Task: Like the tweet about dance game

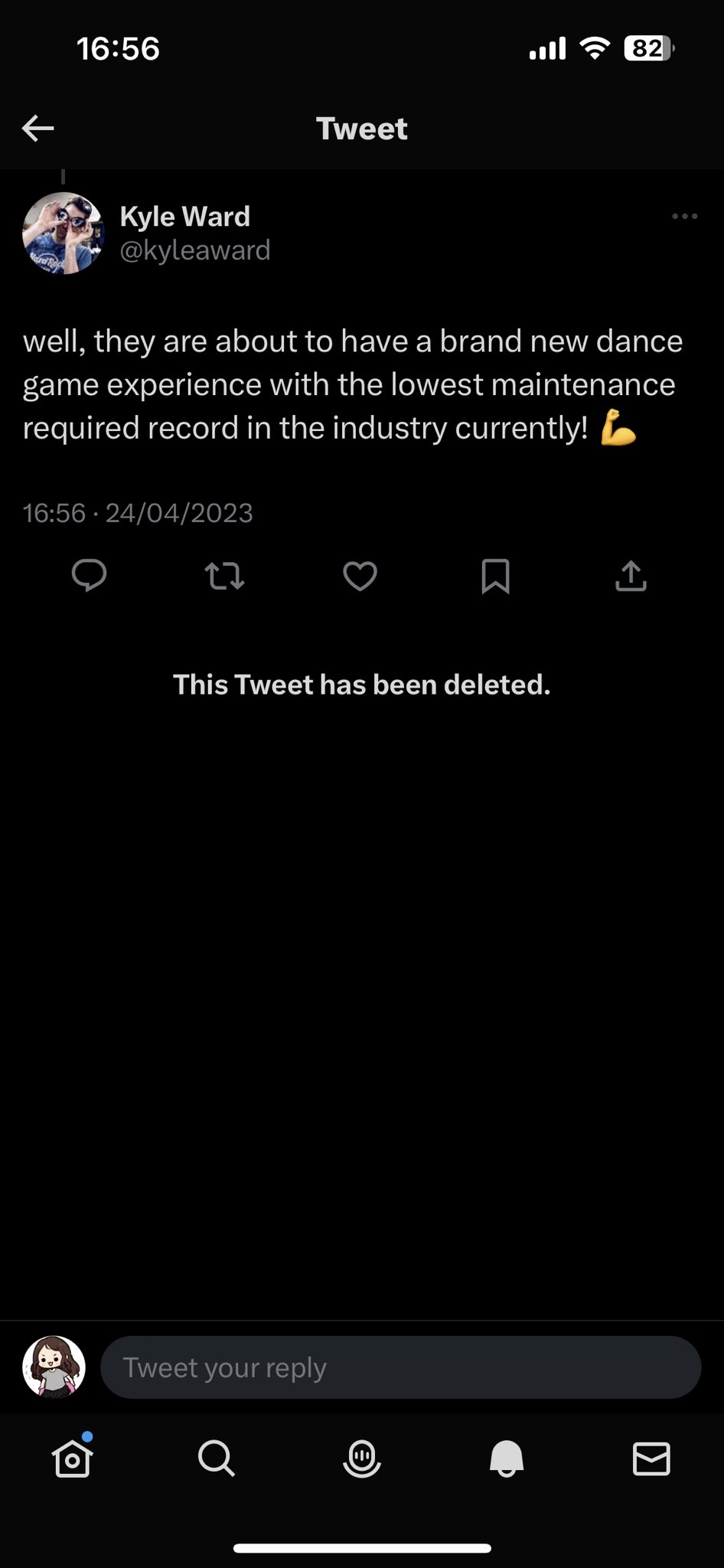Action: [360, 576]
